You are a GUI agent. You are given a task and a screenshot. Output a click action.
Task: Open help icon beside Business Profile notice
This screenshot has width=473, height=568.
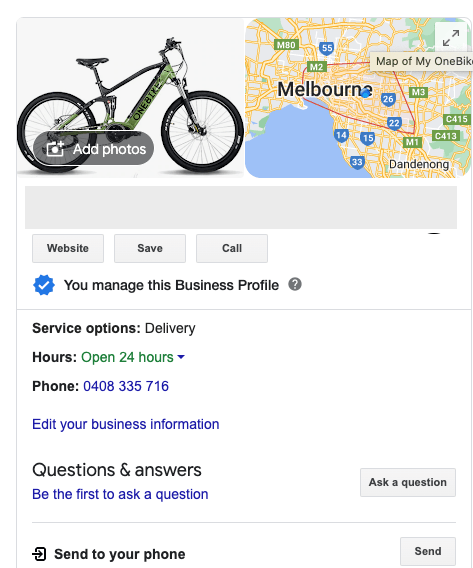[x=295, y=284]
